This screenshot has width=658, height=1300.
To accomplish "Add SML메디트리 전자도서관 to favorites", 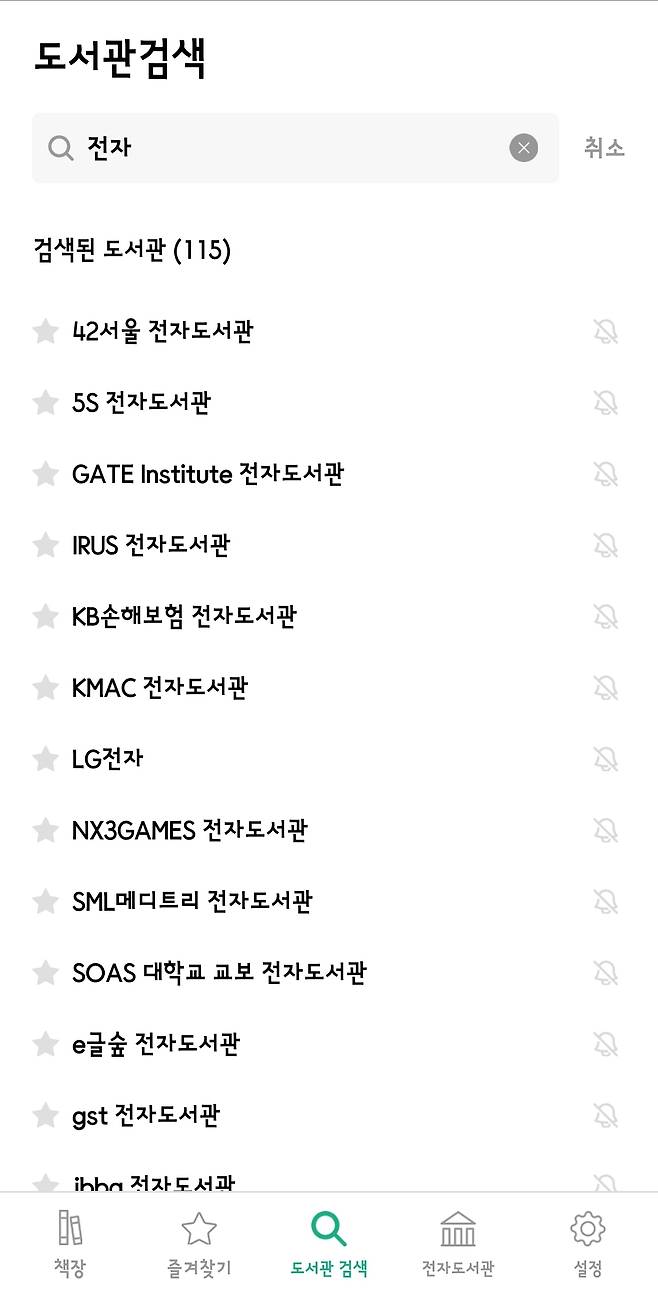I will 45,901.
